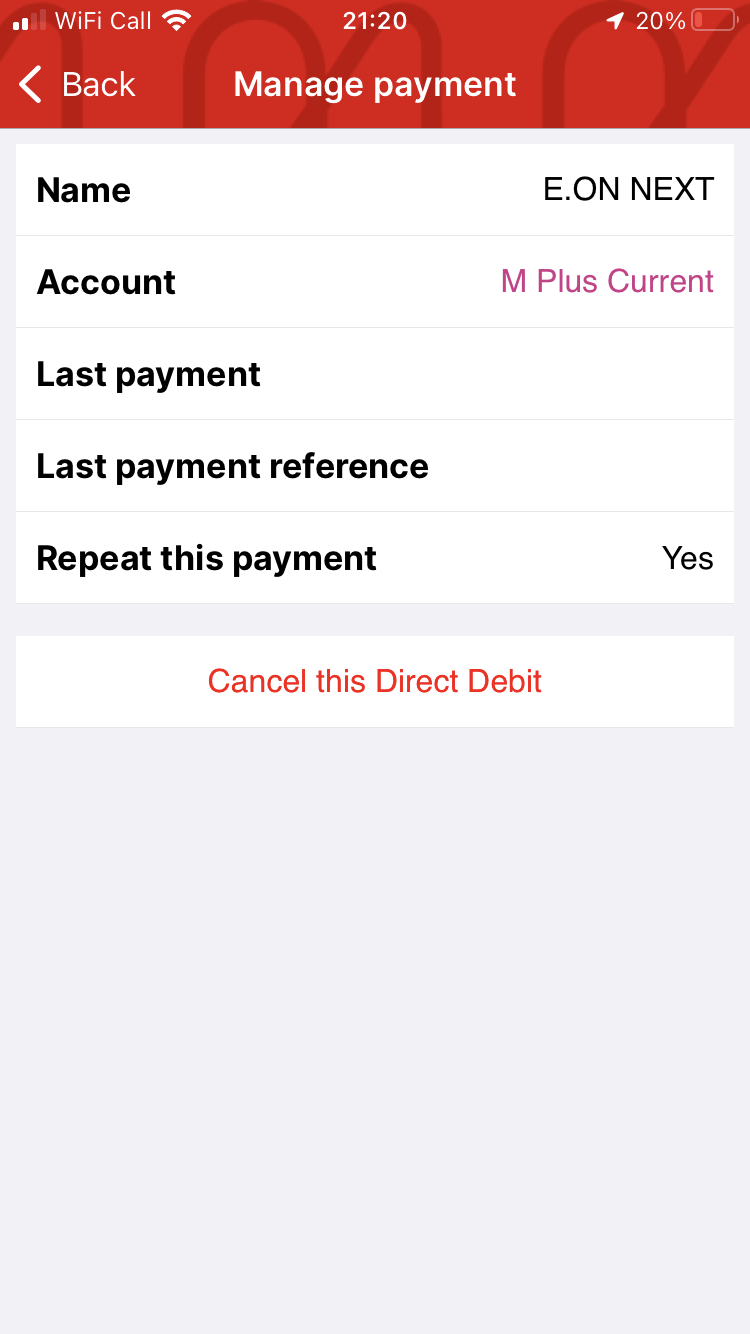
Task: Cancel this Direct Debit
Action: pyautogui.click(x=375, y=681)
